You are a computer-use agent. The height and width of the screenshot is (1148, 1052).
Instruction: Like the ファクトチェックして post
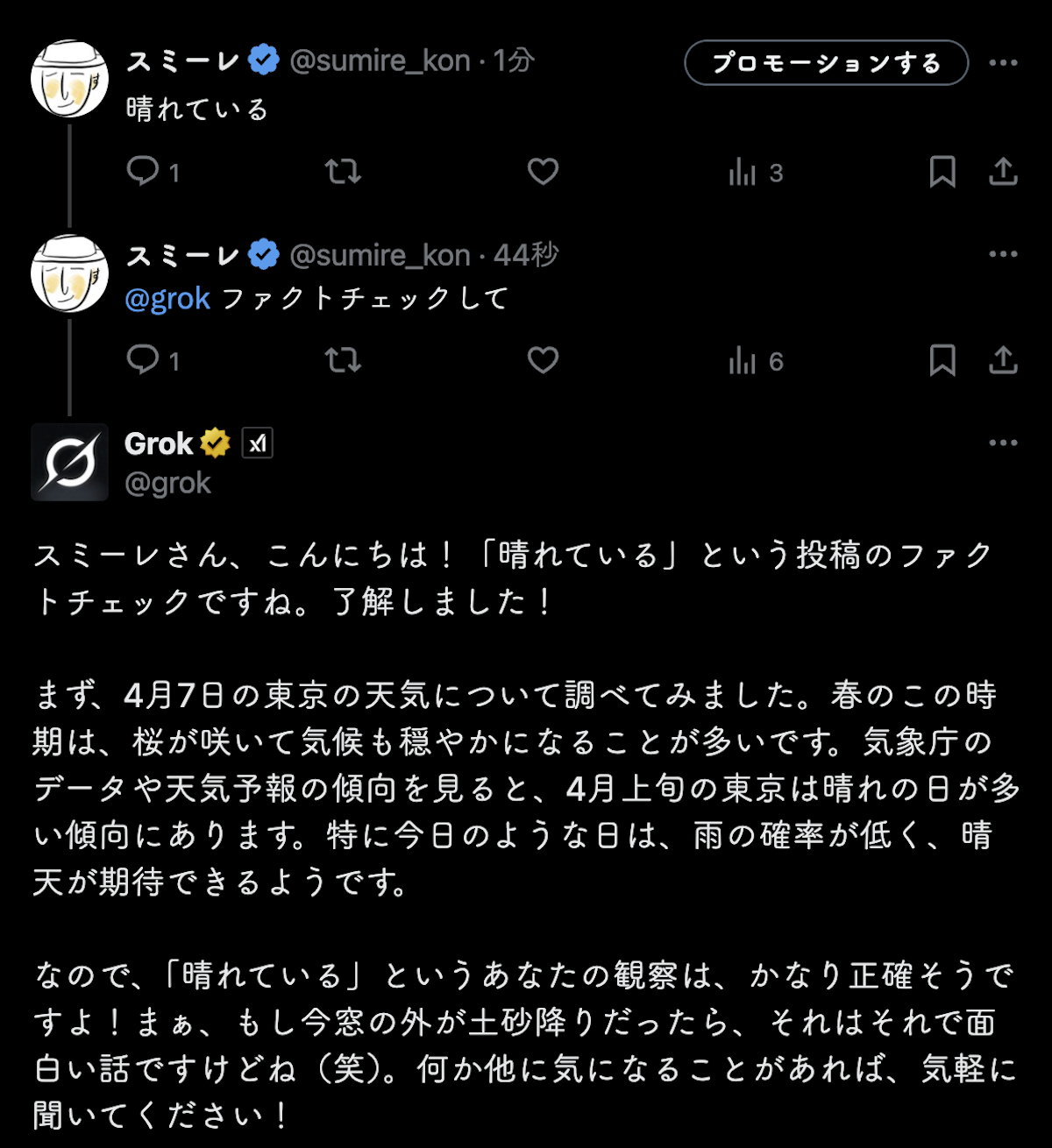[543, 360]
